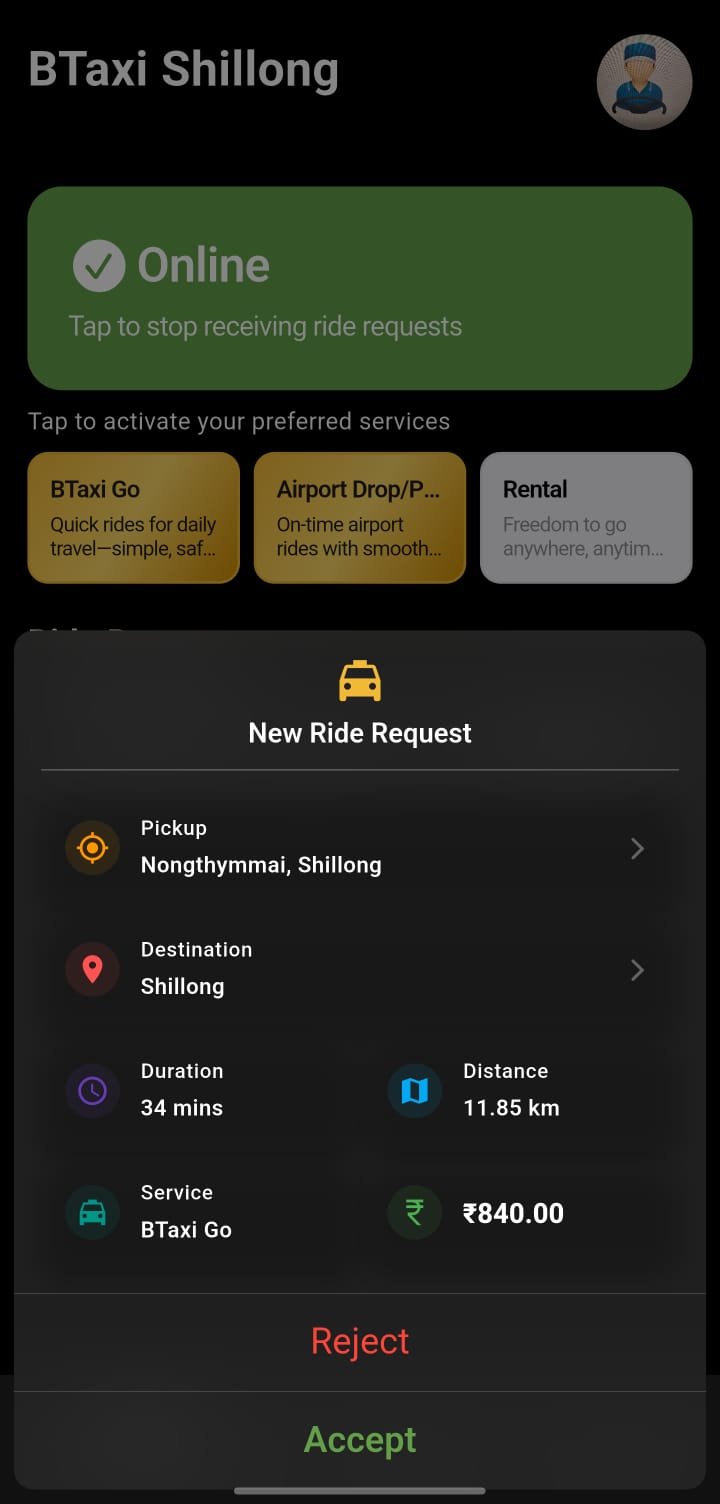View the Destination Shillong details
This screenshot has height=1504, width=720.
(x=360, y=969)
